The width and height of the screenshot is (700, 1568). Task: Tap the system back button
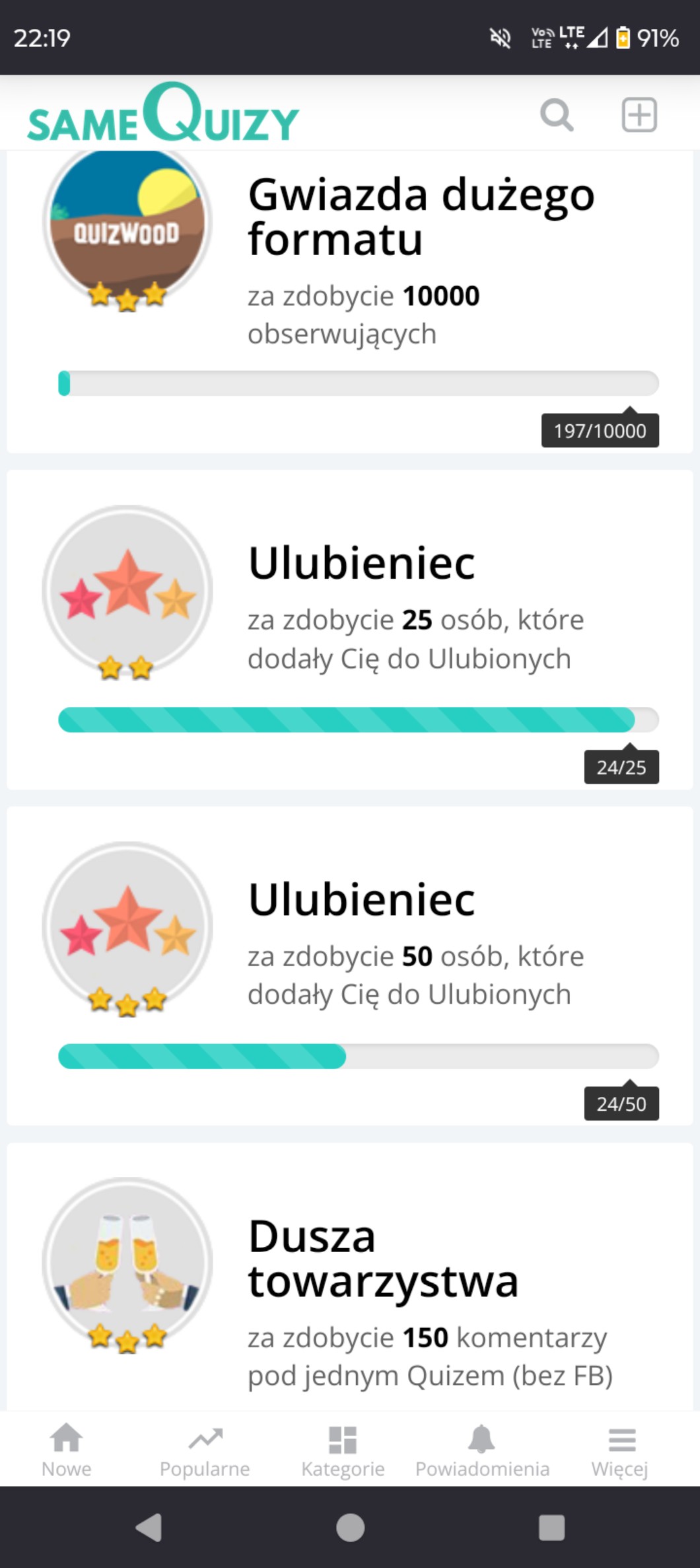149,1527
